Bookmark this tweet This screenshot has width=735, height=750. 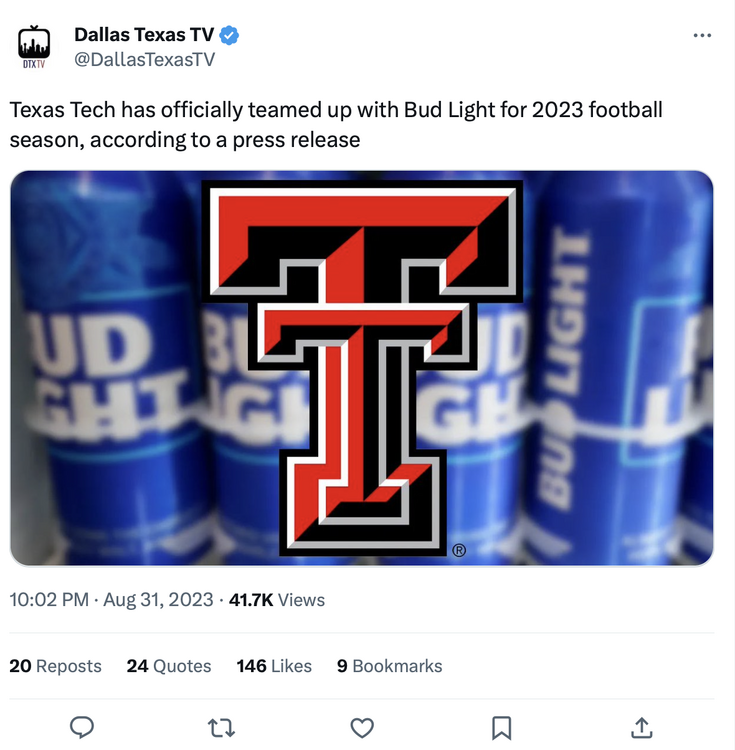[x=502, y=727]
